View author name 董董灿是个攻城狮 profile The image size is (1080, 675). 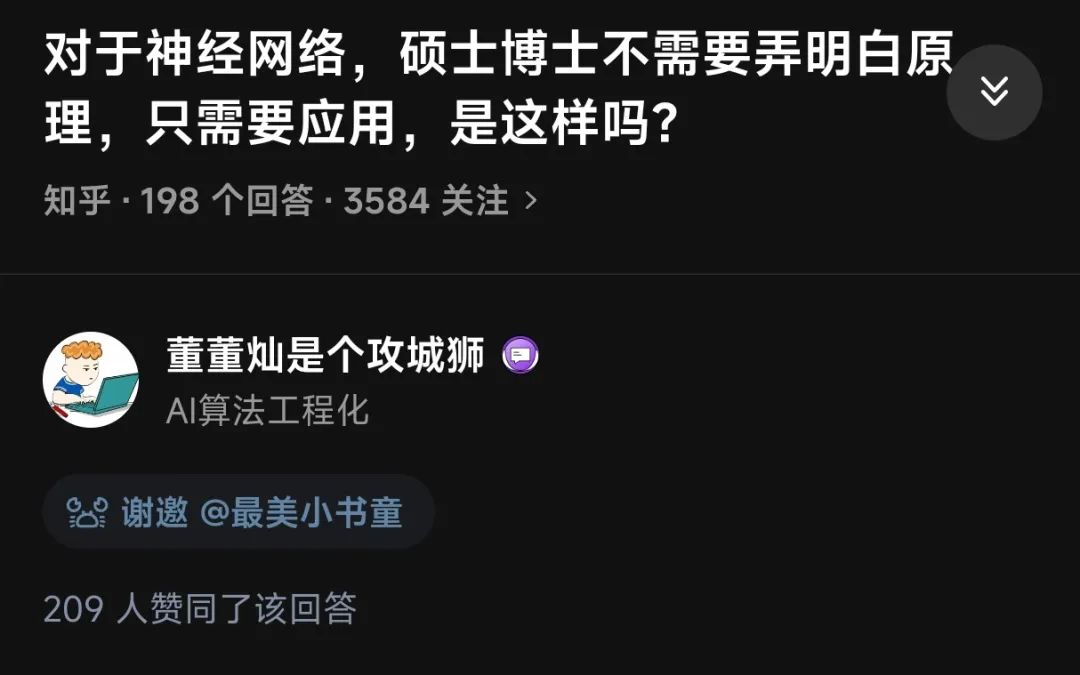click(325, 355)
